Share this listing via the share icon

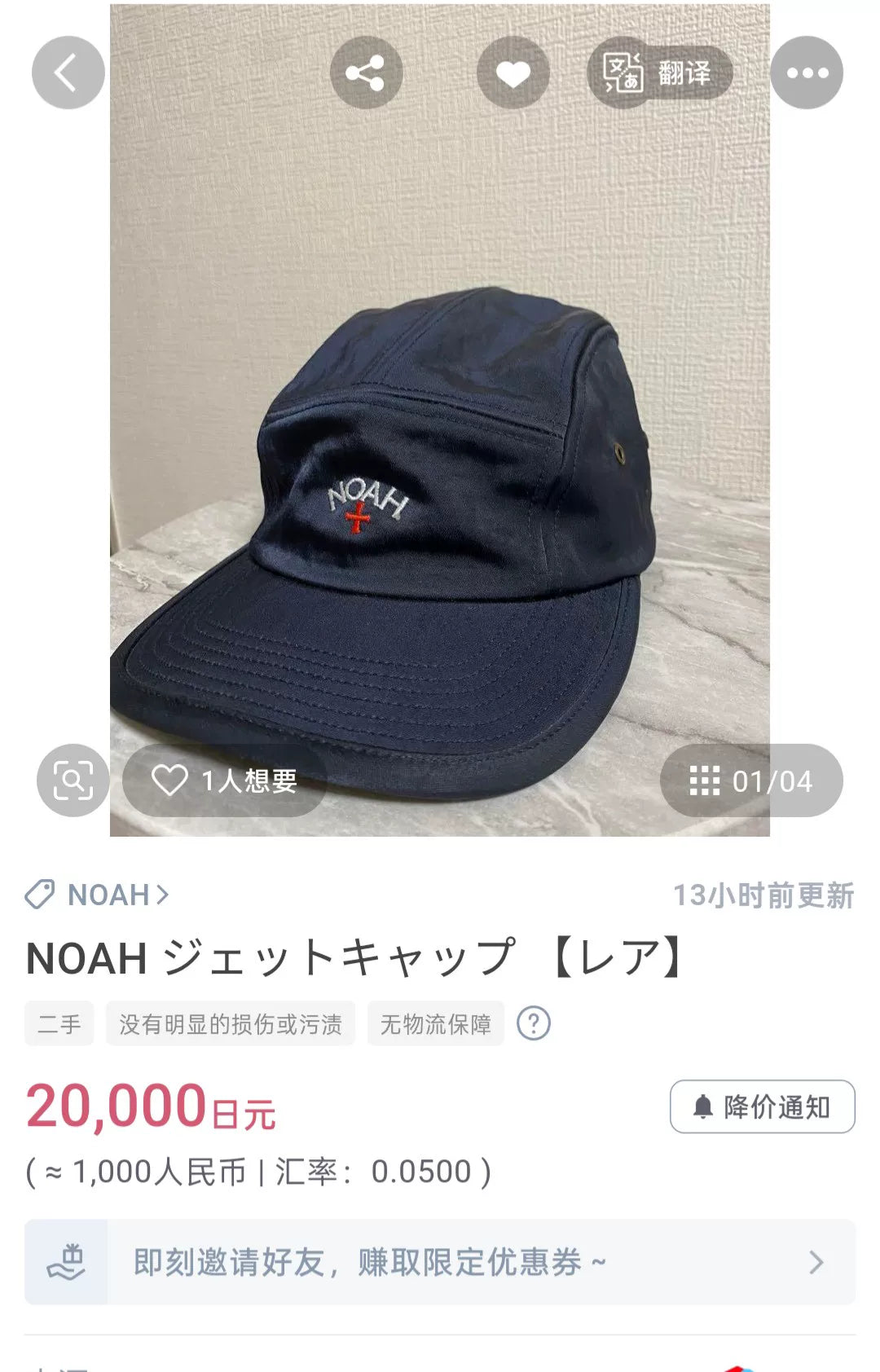(367, 72)
